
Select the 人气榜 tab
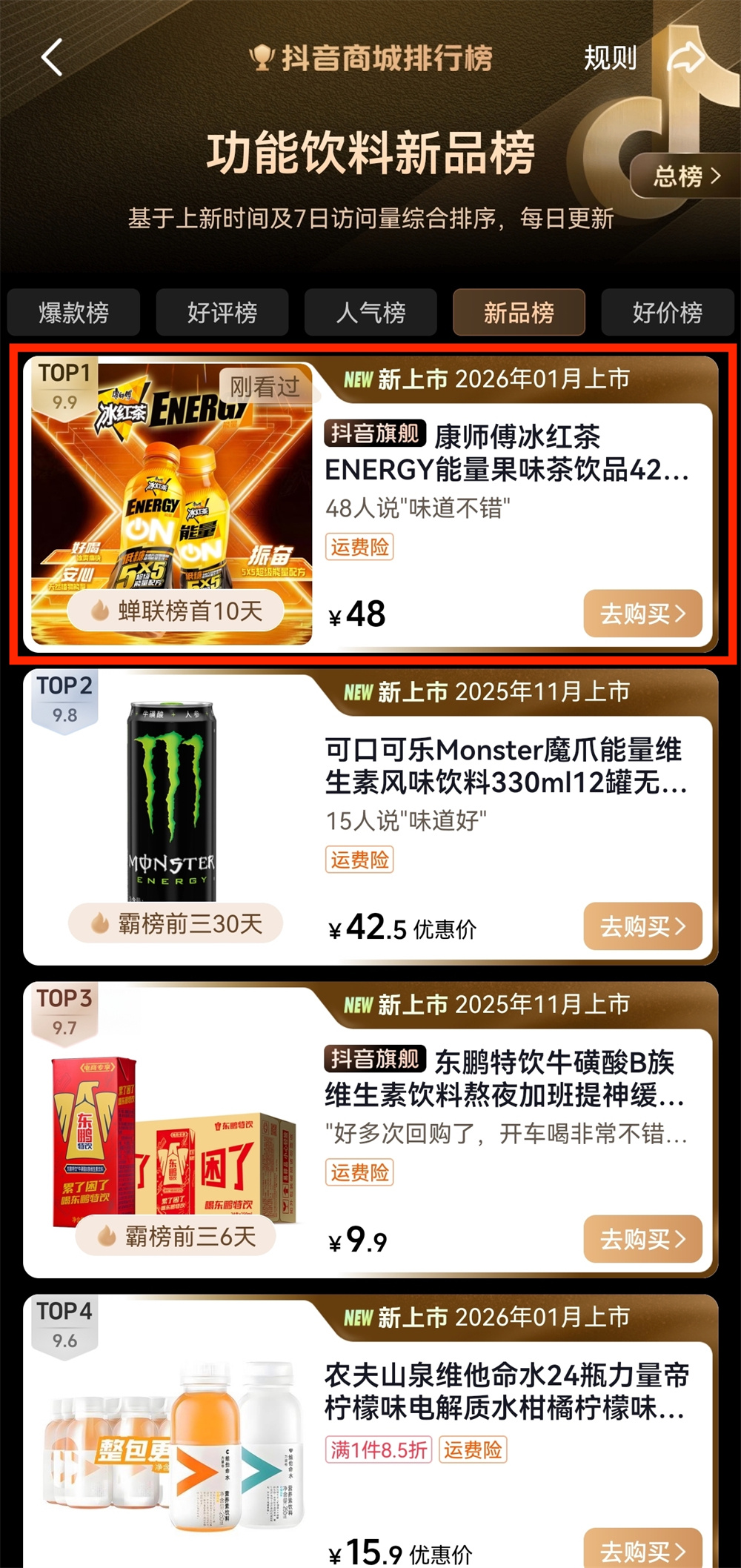370,313
